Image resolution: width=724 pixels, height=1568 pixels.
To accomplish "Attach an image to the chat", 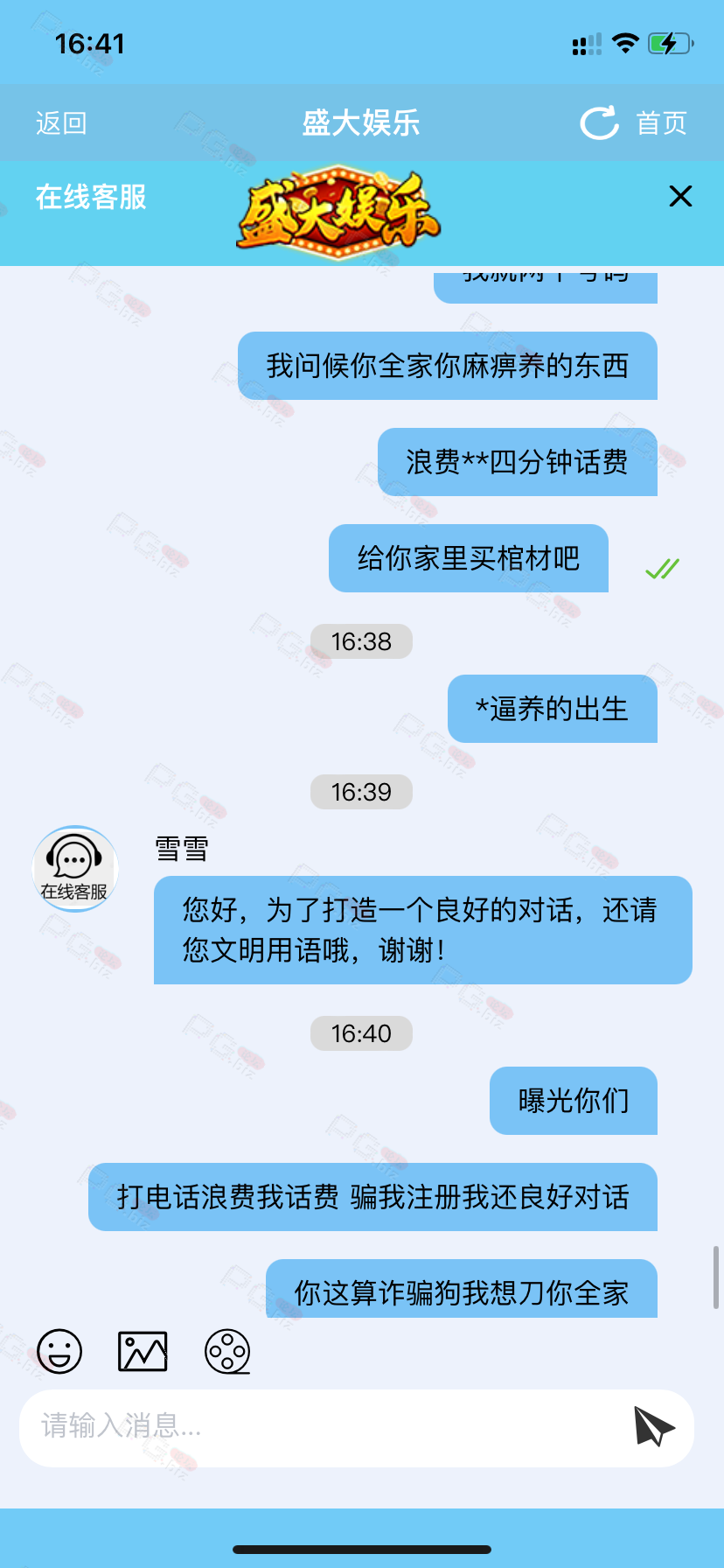I will point(143,1352).
